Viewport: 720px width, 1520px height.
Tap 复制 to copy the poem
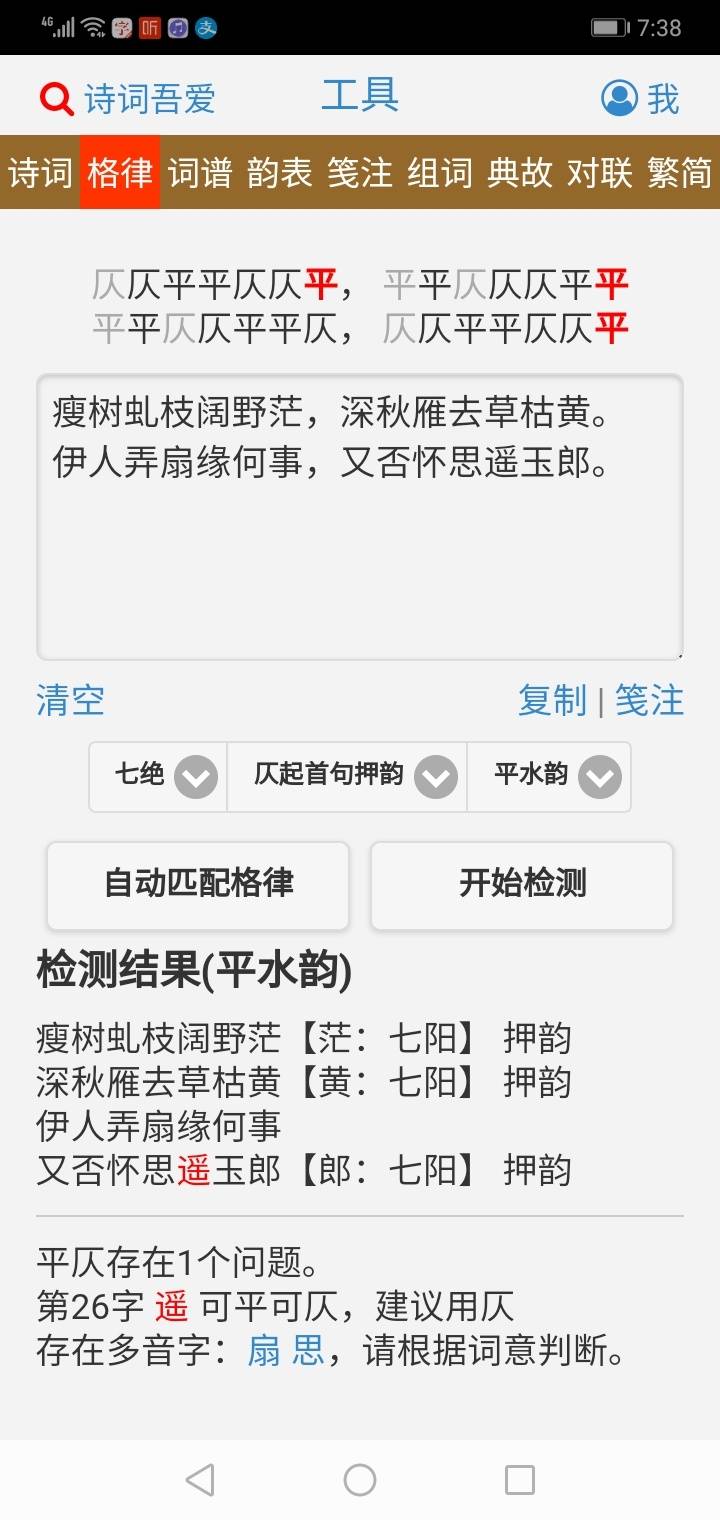552,700
